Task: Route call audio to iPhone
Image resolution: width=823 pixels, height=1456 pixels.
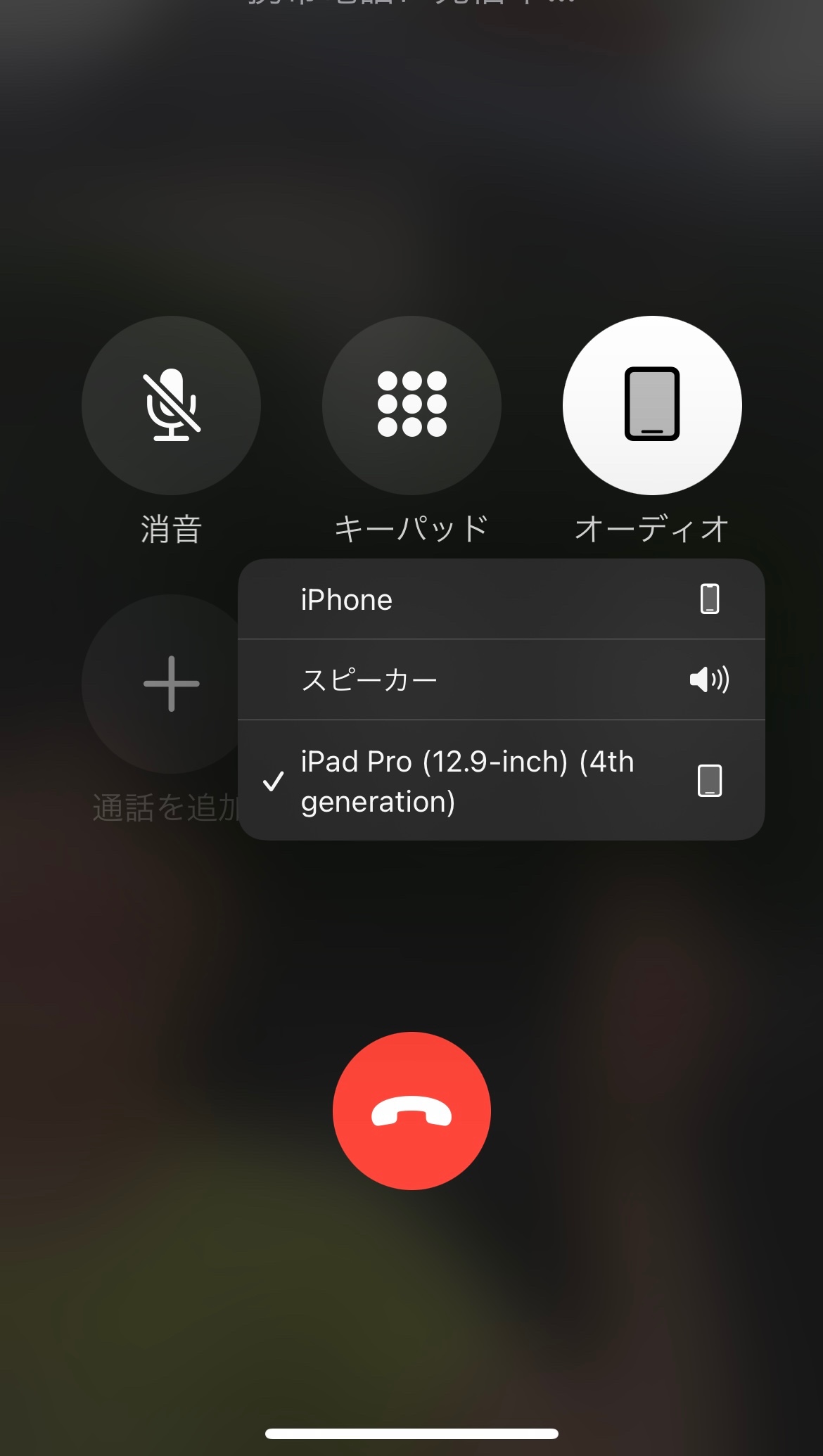Action: [x=501, y=599]
